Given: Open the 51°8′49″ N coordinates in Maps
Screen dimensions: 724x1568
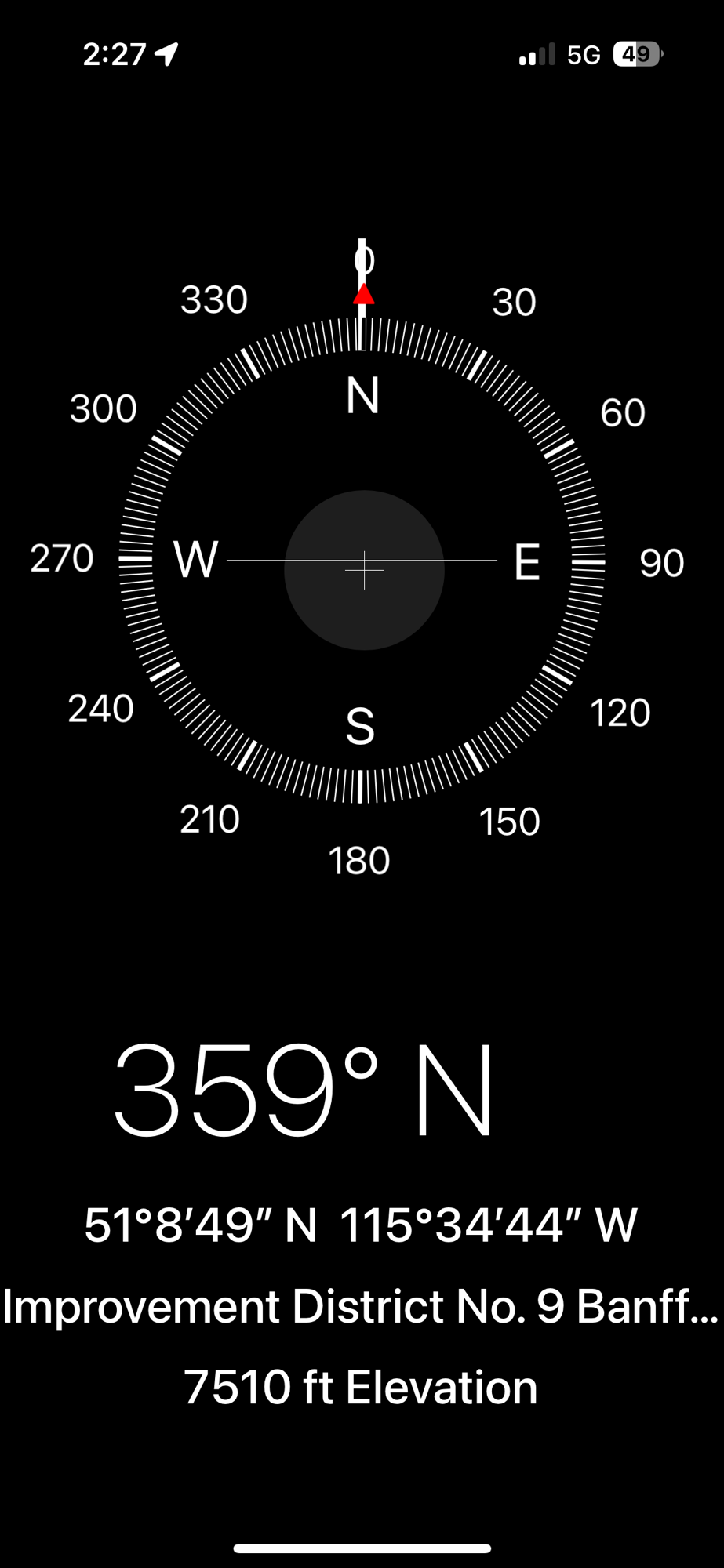Looking at the screenshot, I should 361,1225.
